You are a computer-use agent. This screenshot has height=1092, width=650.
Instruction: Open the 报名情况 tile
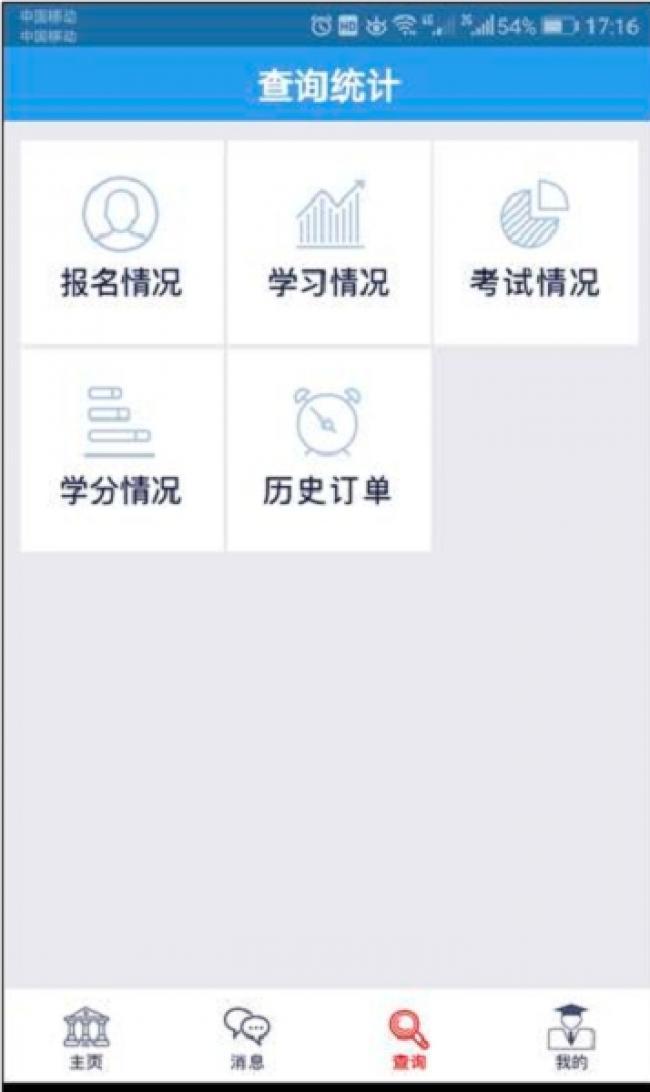click(x=122, y=242)
